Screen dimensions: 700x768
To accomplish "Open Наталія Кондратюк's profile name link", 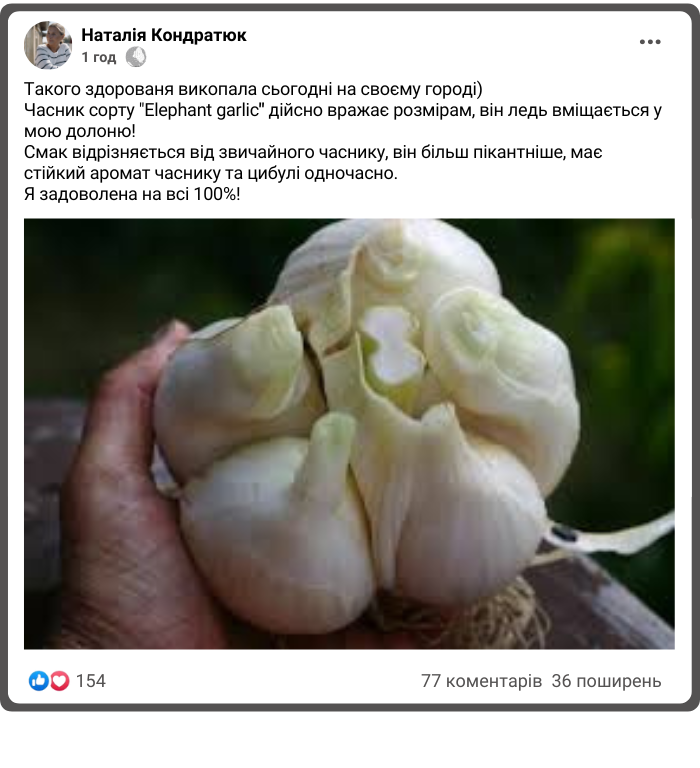I will (x=164, y=35).
